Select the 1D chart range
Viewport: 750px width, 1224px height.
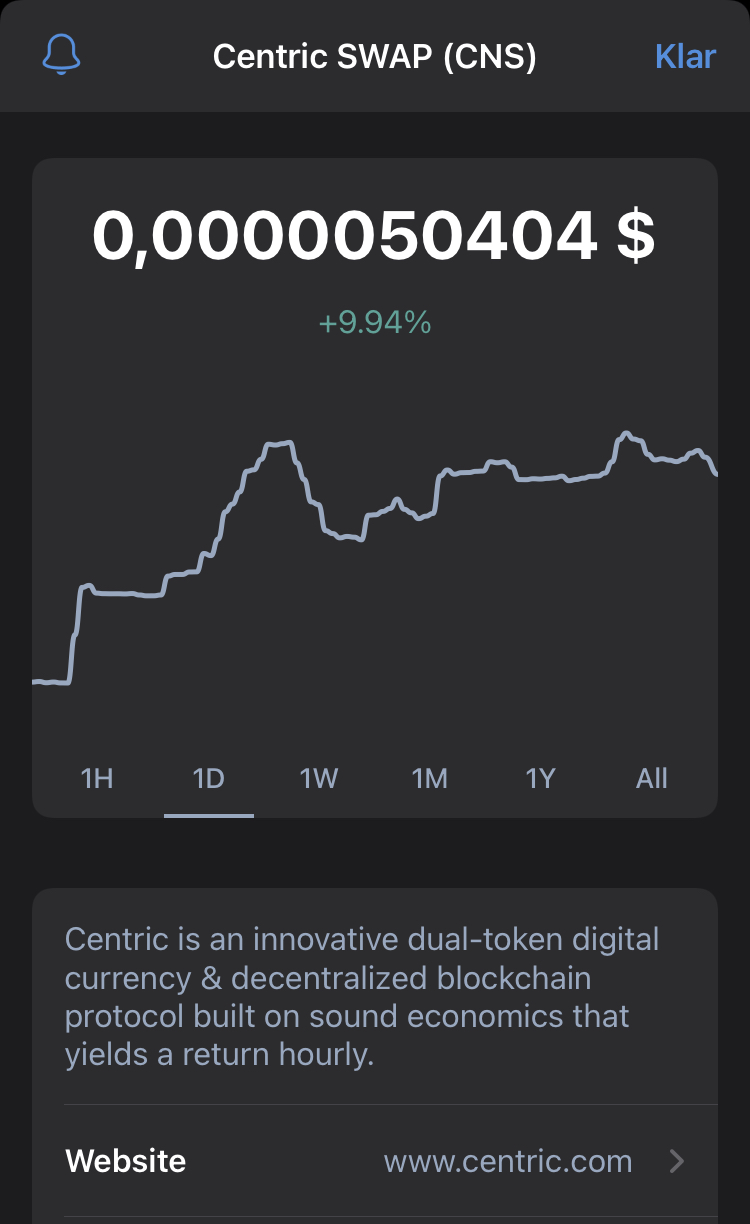pyautogui.click(x=208, y=778)
